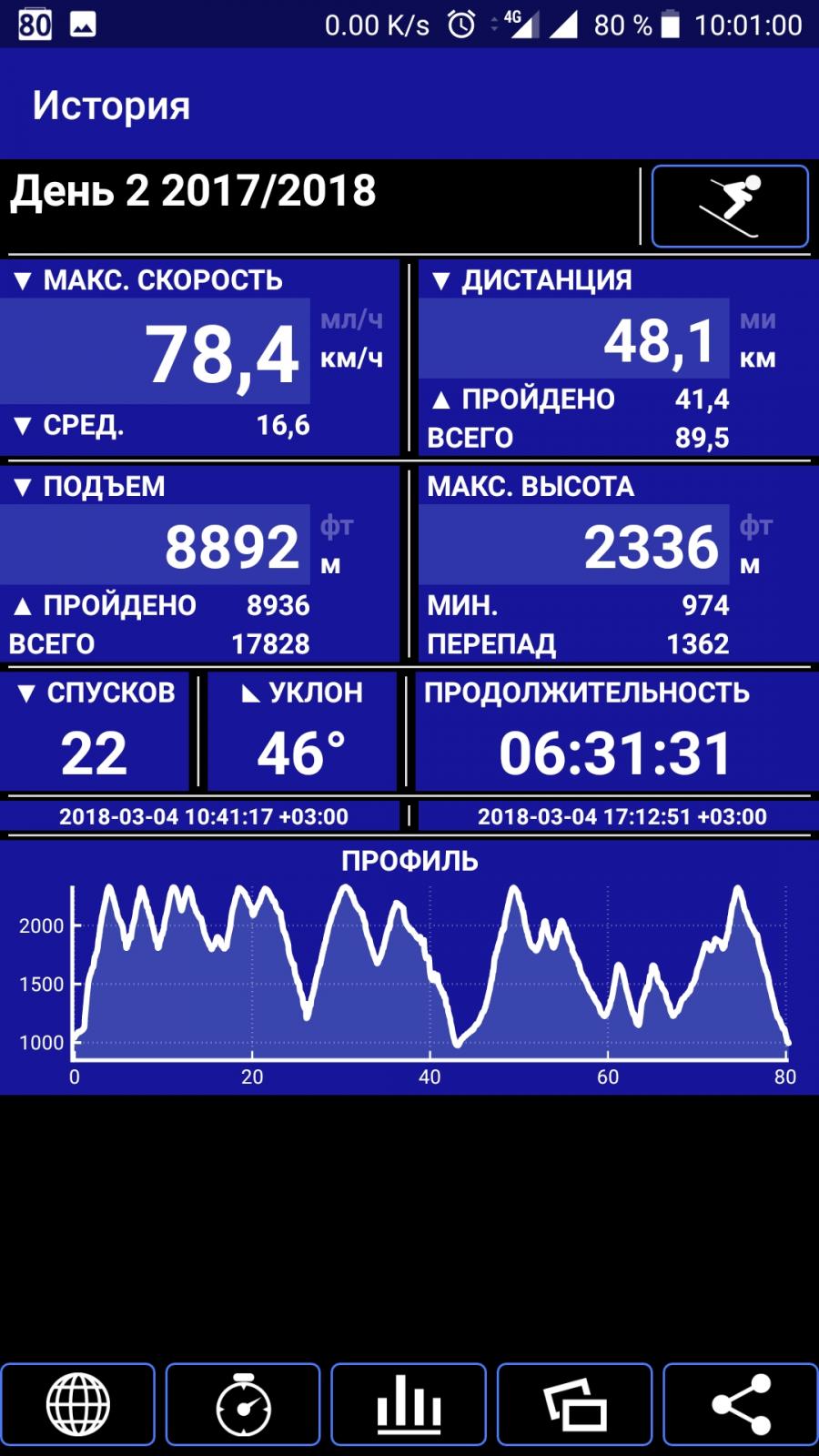Tap the ПОДЪЕМ panel
This screenshot has width=819, height=1456.
pos(199,564)
